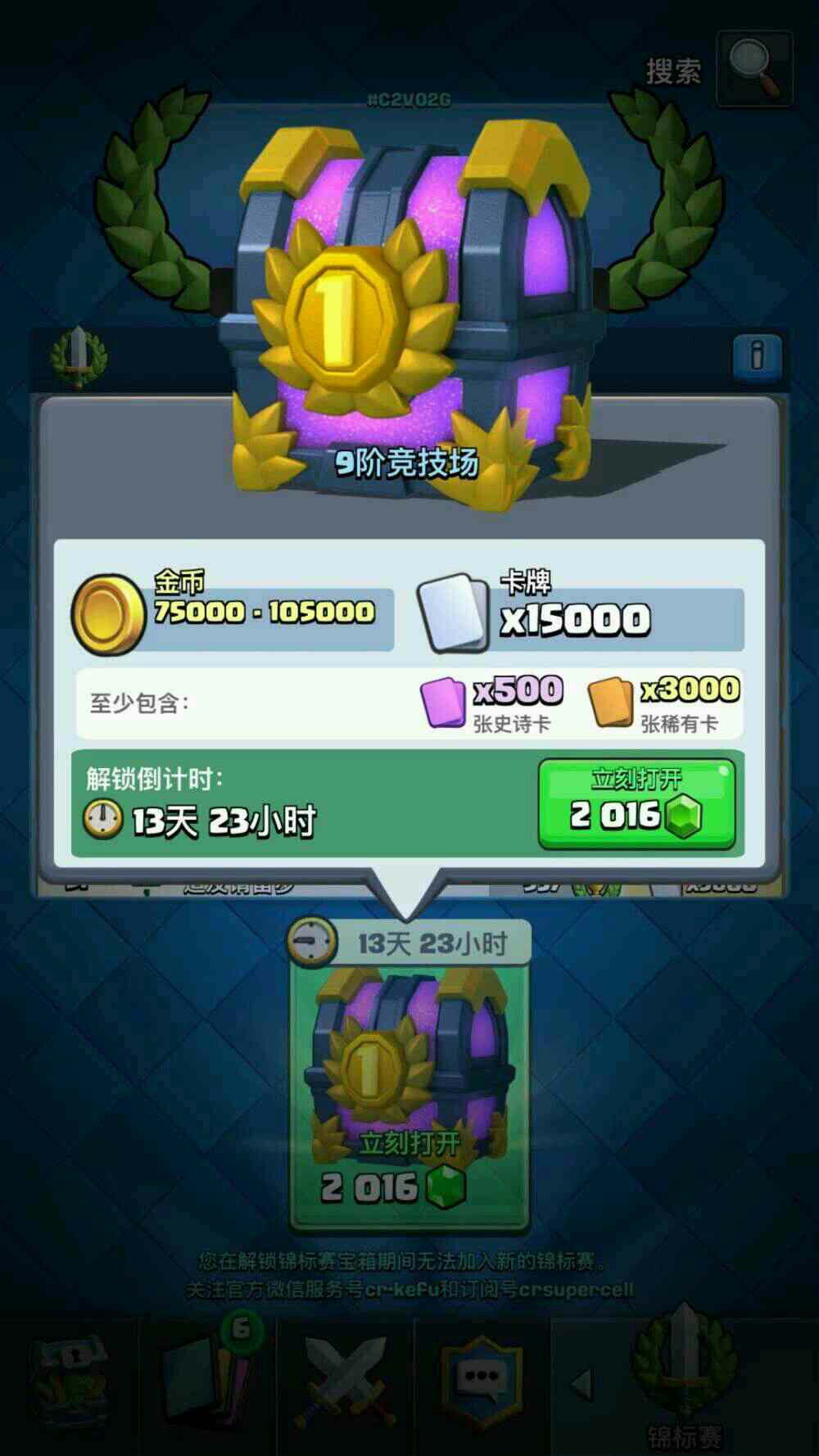Open the 搜索 magnifier icon
The image size is (819, 1456).
click(x=753, y=67)
